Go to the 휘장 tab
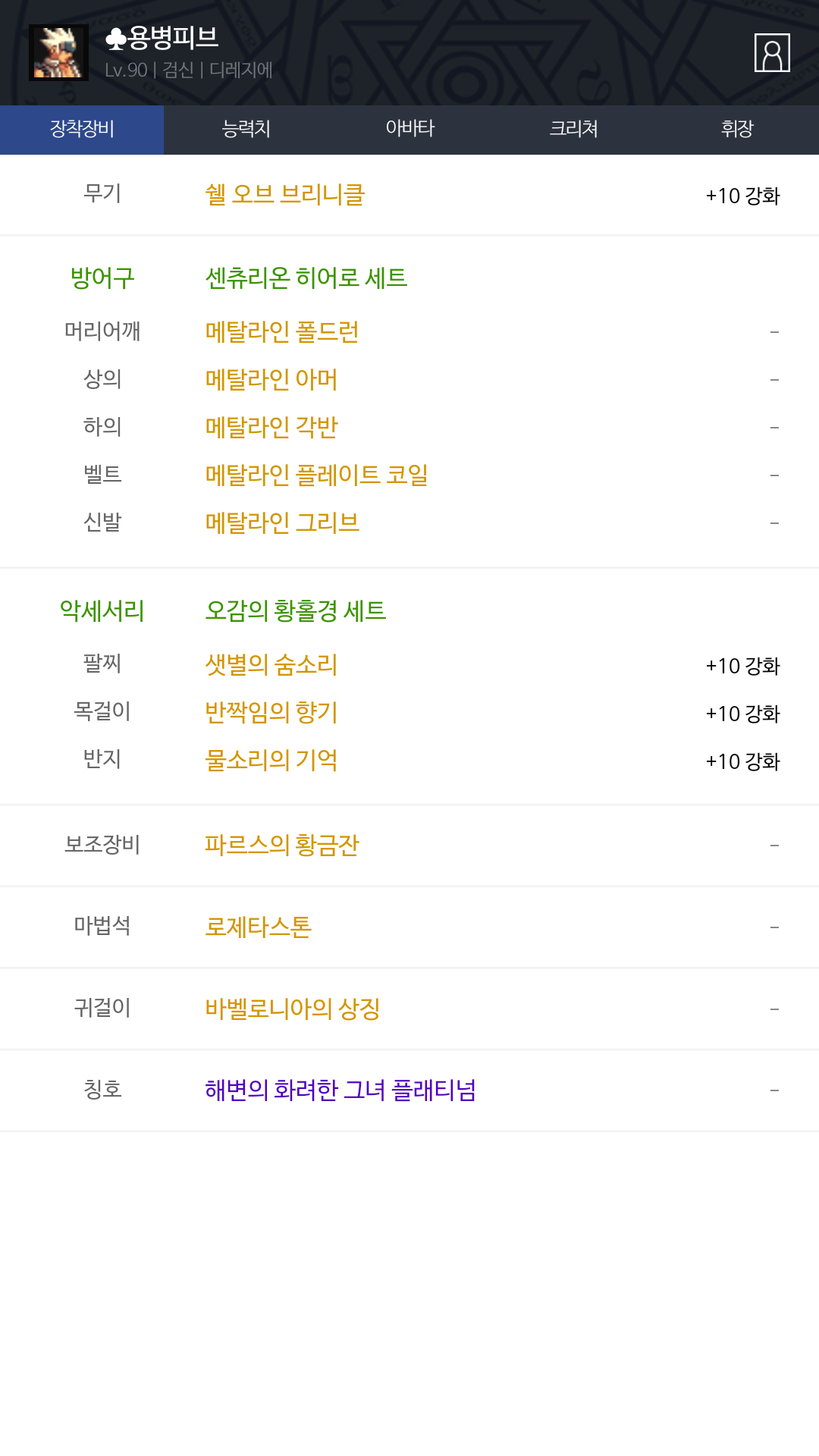Image resolution: width=819 pixels, height=1456 pixels. [x=737, y=130]
